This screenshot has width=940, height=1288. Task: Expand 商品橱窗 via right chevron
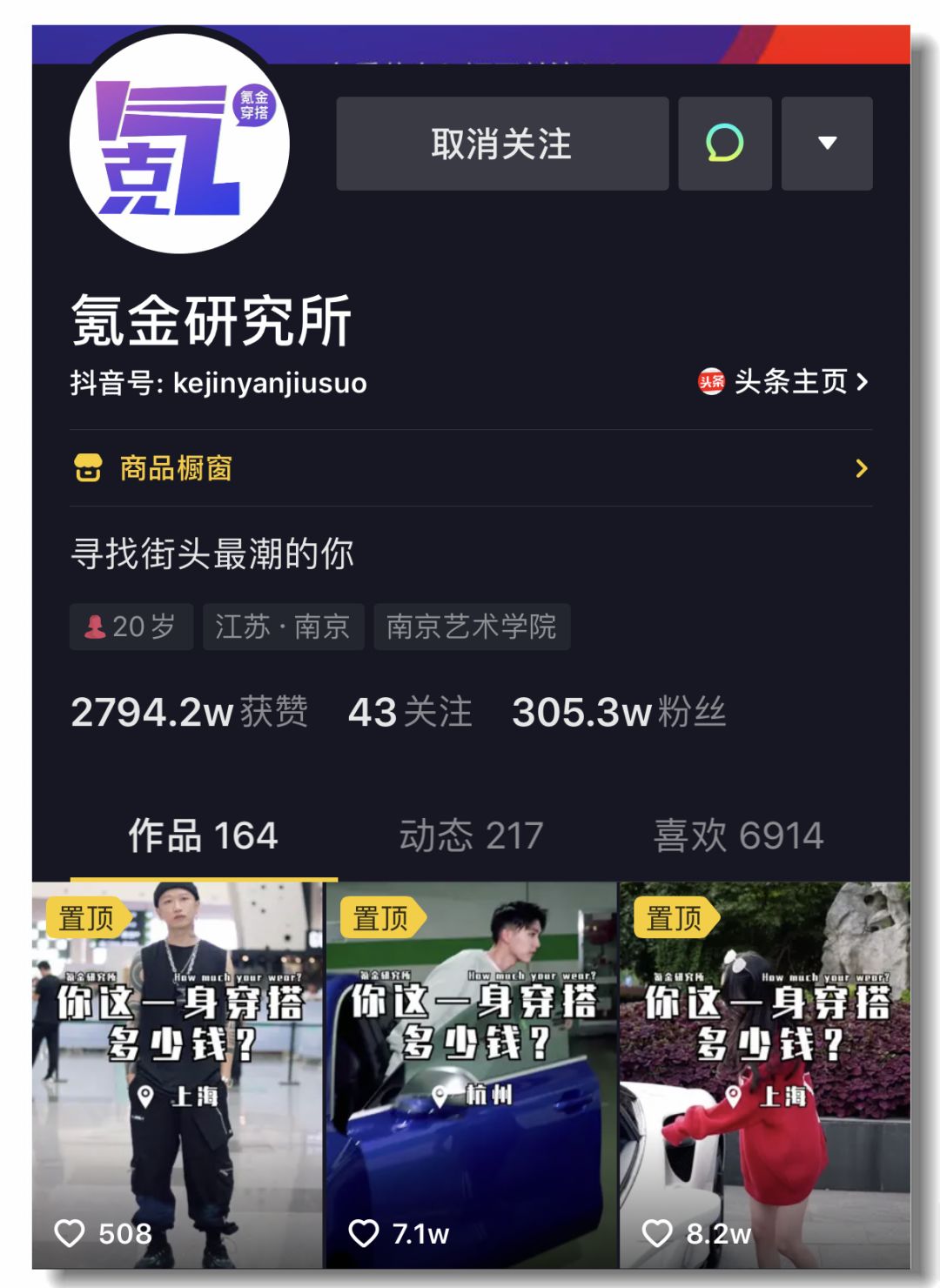[x=861, y=469]
